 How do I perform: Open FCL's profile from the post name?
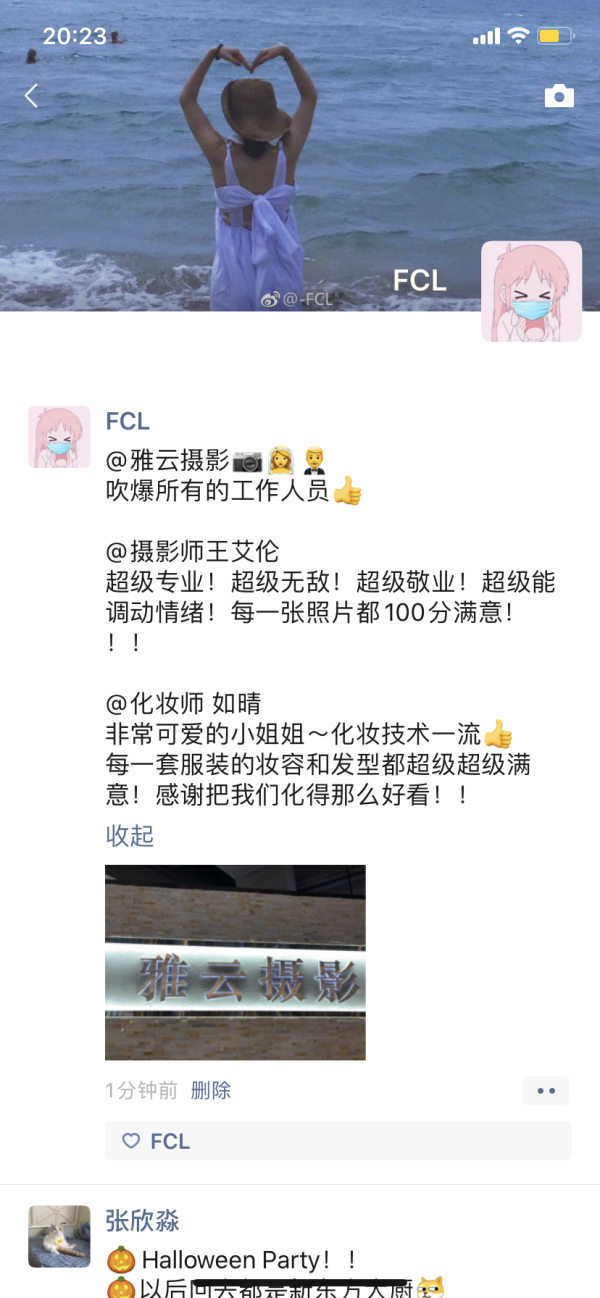[x=128, y=421]
